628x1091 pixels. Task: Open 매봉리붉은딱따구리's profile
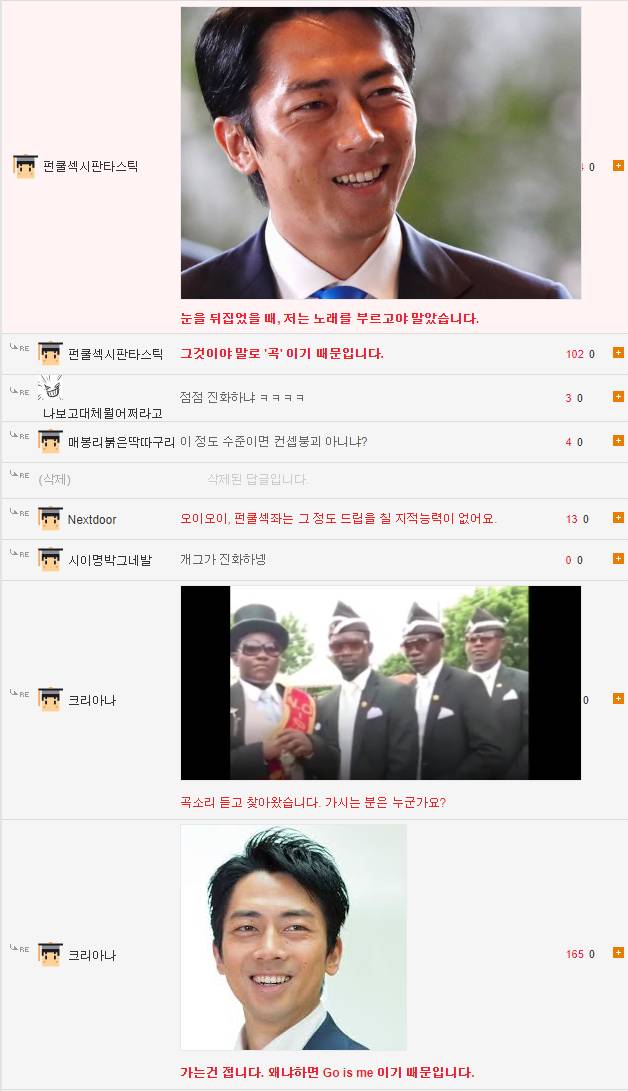(x=121, y=441)
